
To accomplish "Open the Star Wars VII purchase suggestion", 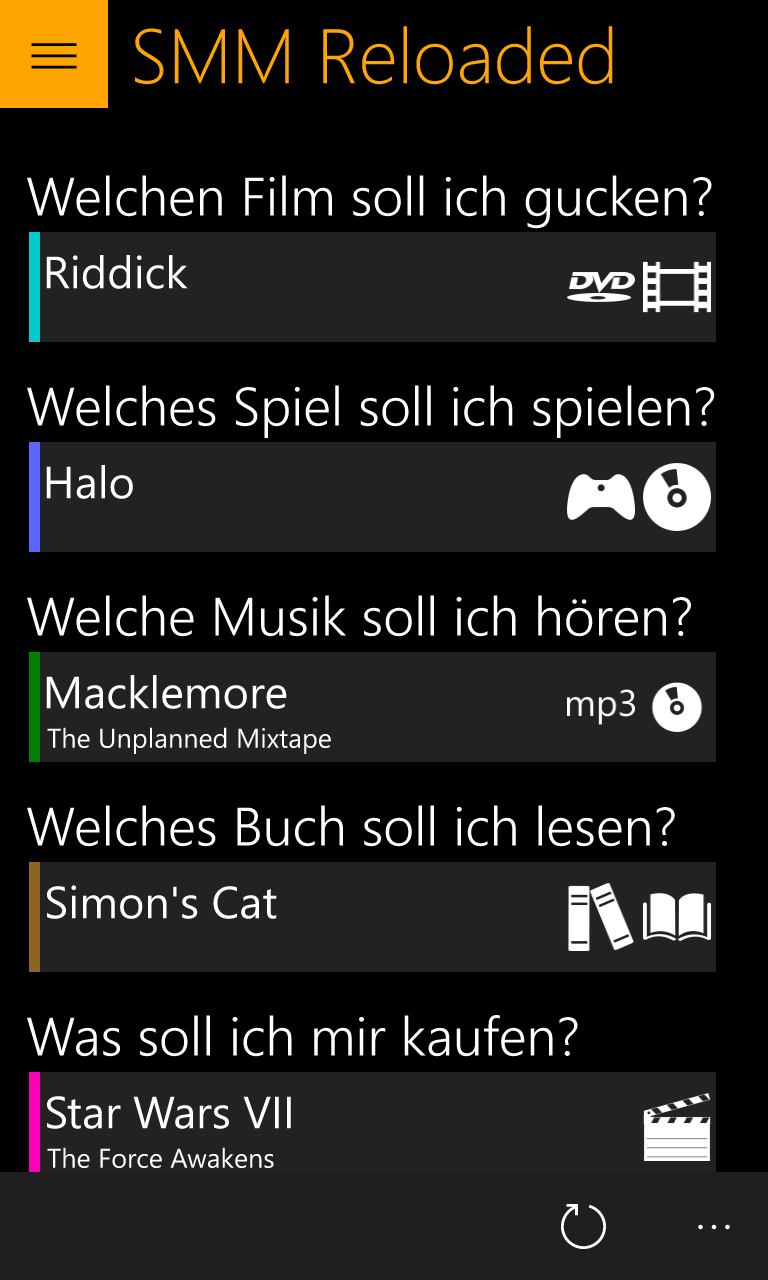I will pyautogui.click(x=373, y=1122).
